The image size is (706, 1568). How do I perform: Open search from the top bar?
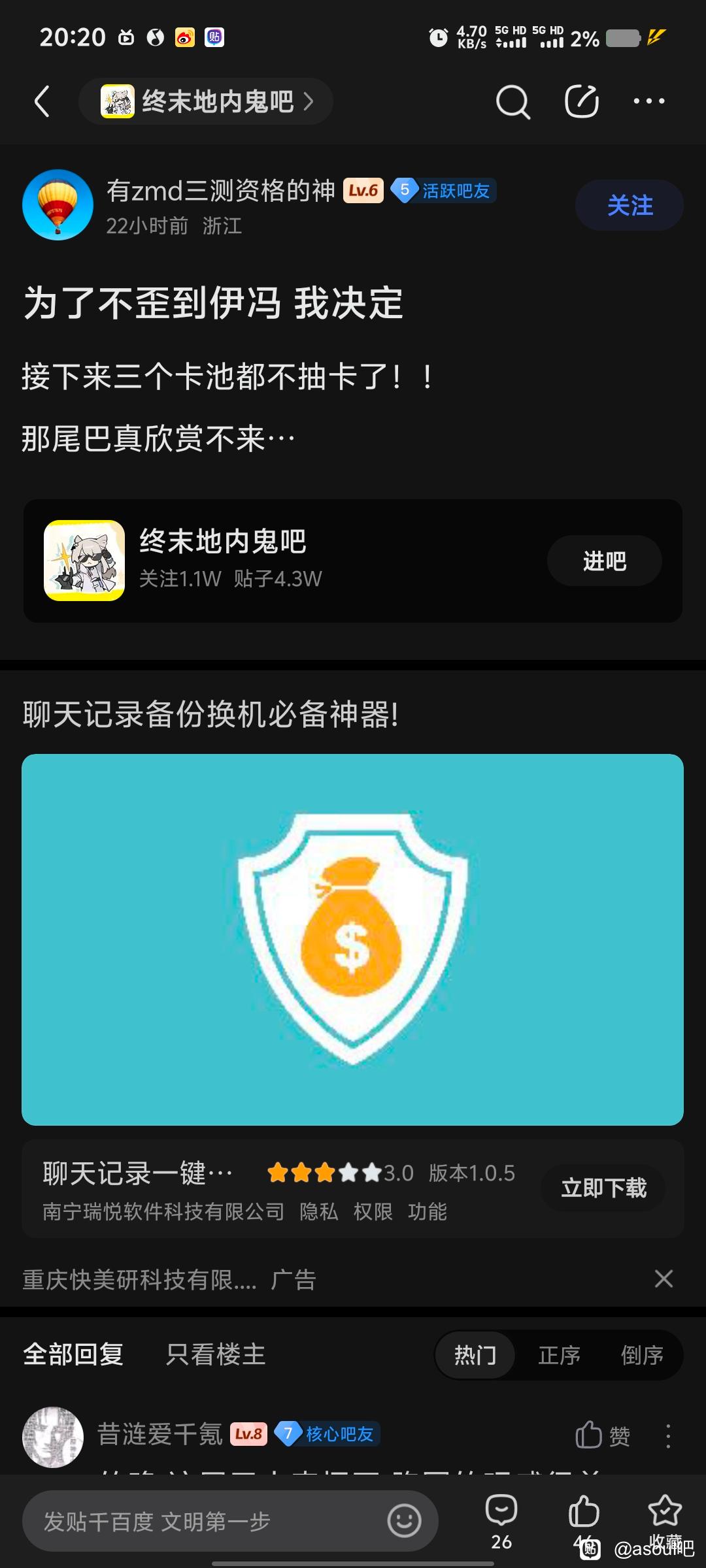coord(513,101)
